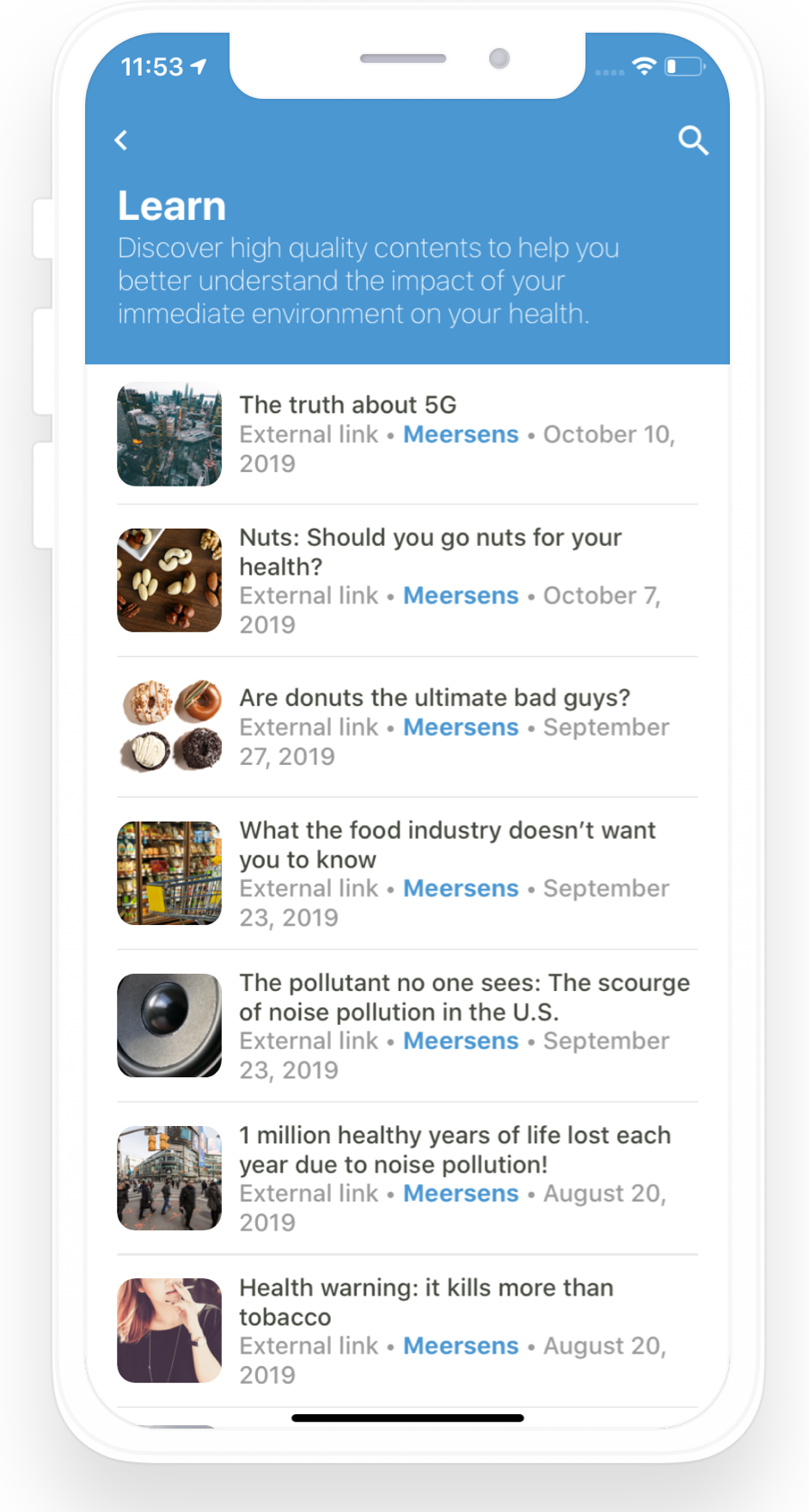Read Nuts: Should you go nuts article
Image resolution: width=809 pixels, height=1512 pixels.
click(430, 552)
